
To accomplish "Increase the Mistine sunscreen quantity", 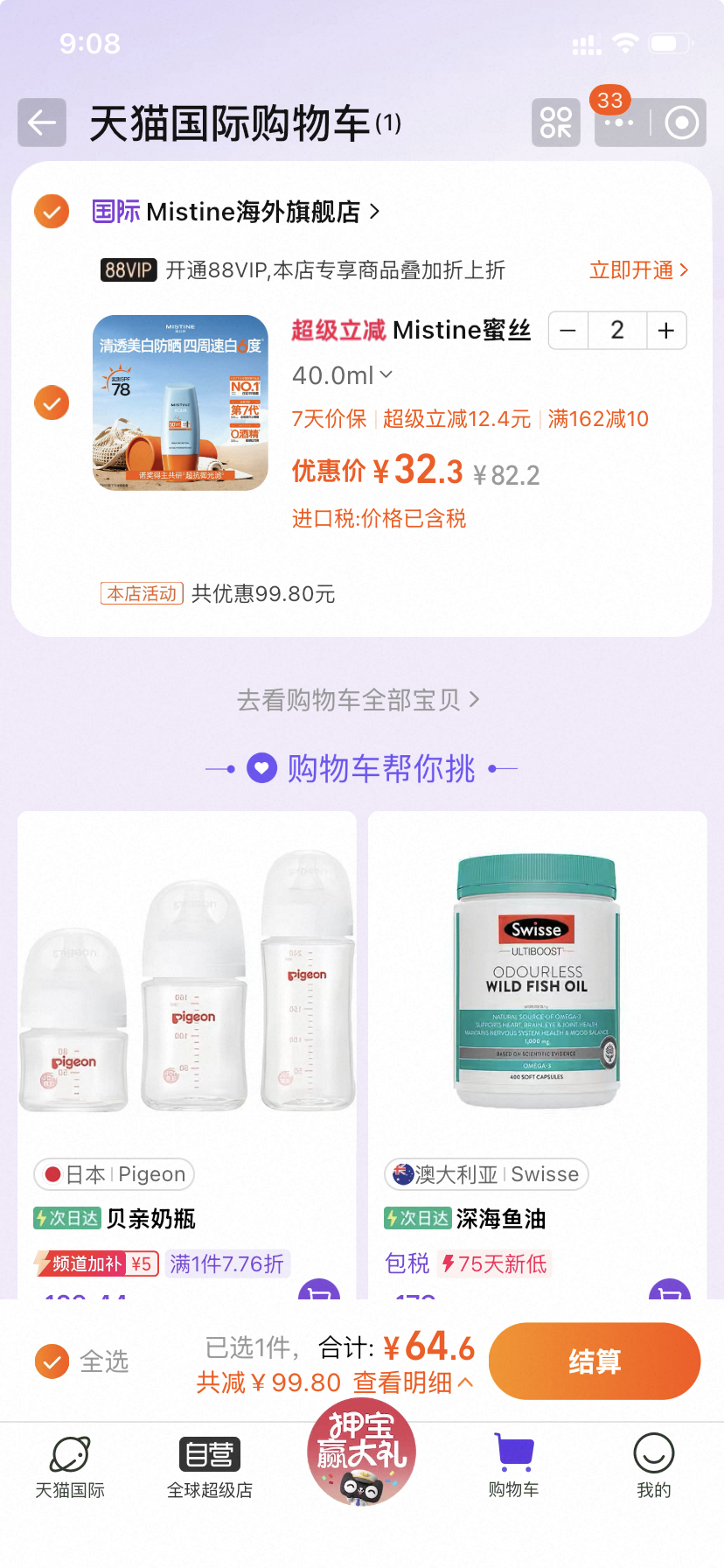I will click(x=666, y=331).
